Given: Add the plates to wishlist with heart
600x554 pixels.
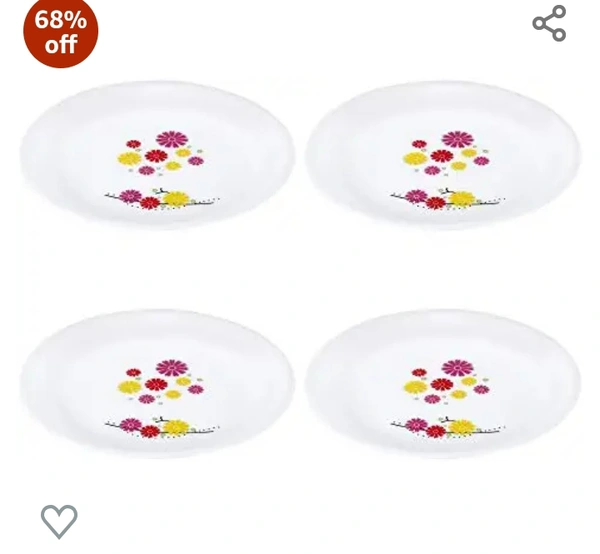Looking at the screenshot, I should 59,520.
